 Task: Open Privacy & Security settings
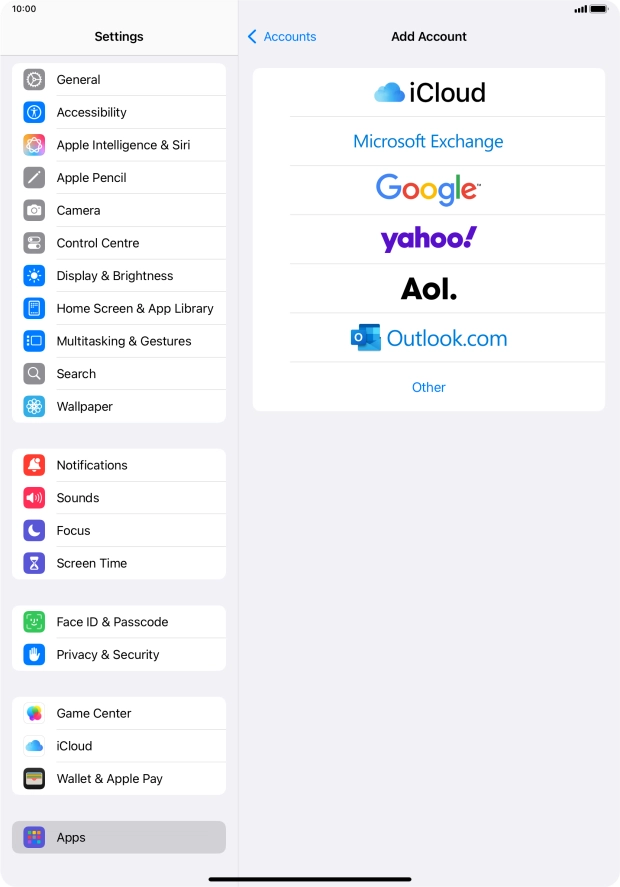point(119,655)
